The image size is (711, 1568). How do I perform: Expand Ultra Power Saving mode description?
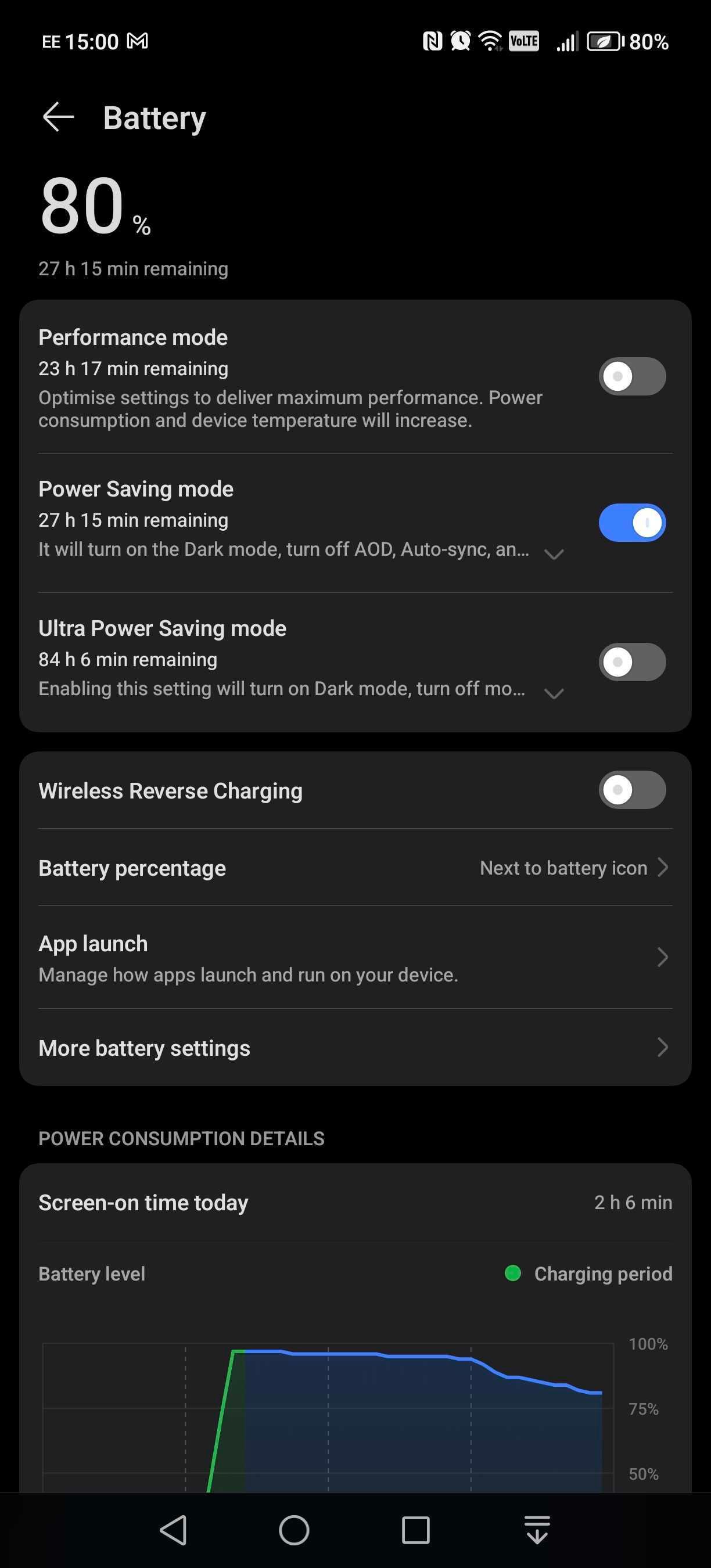click(554, 693)
